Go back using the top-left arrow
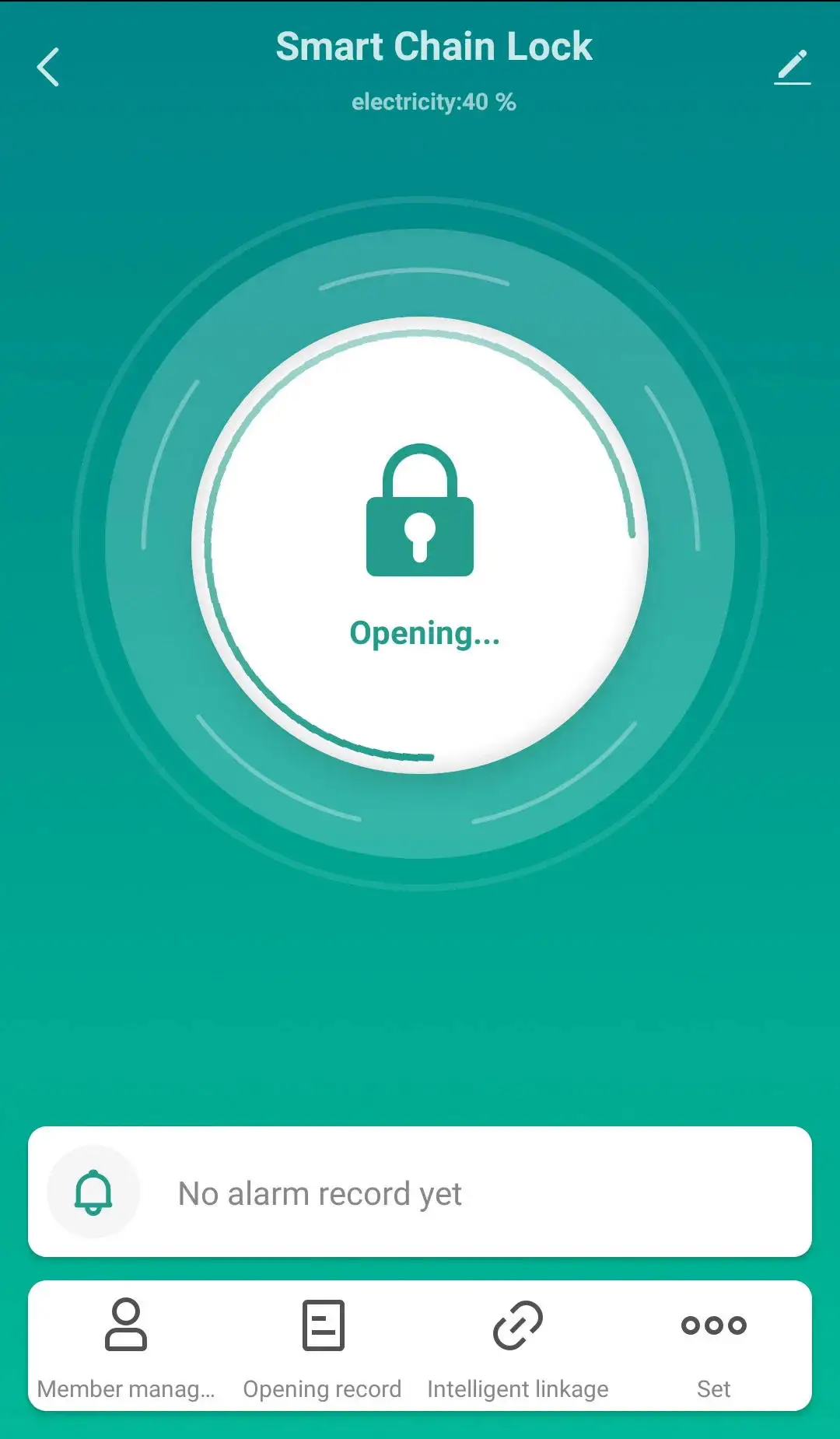Screen dimensions: 840x1439 point(48,67)
